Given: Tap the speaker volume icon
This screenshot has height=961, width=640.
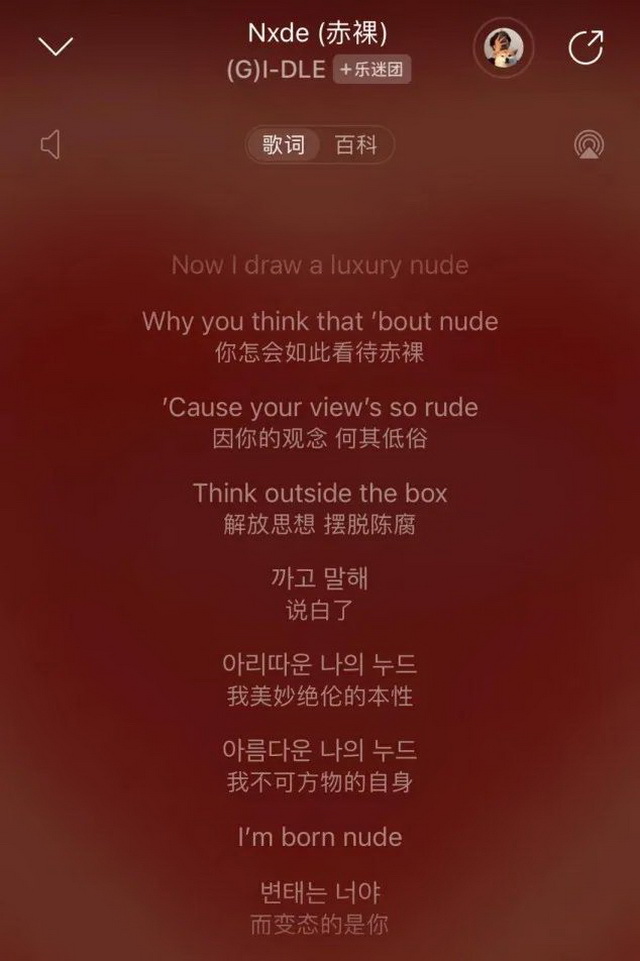Looking at the screenshot, I should [x=51, y=145].
